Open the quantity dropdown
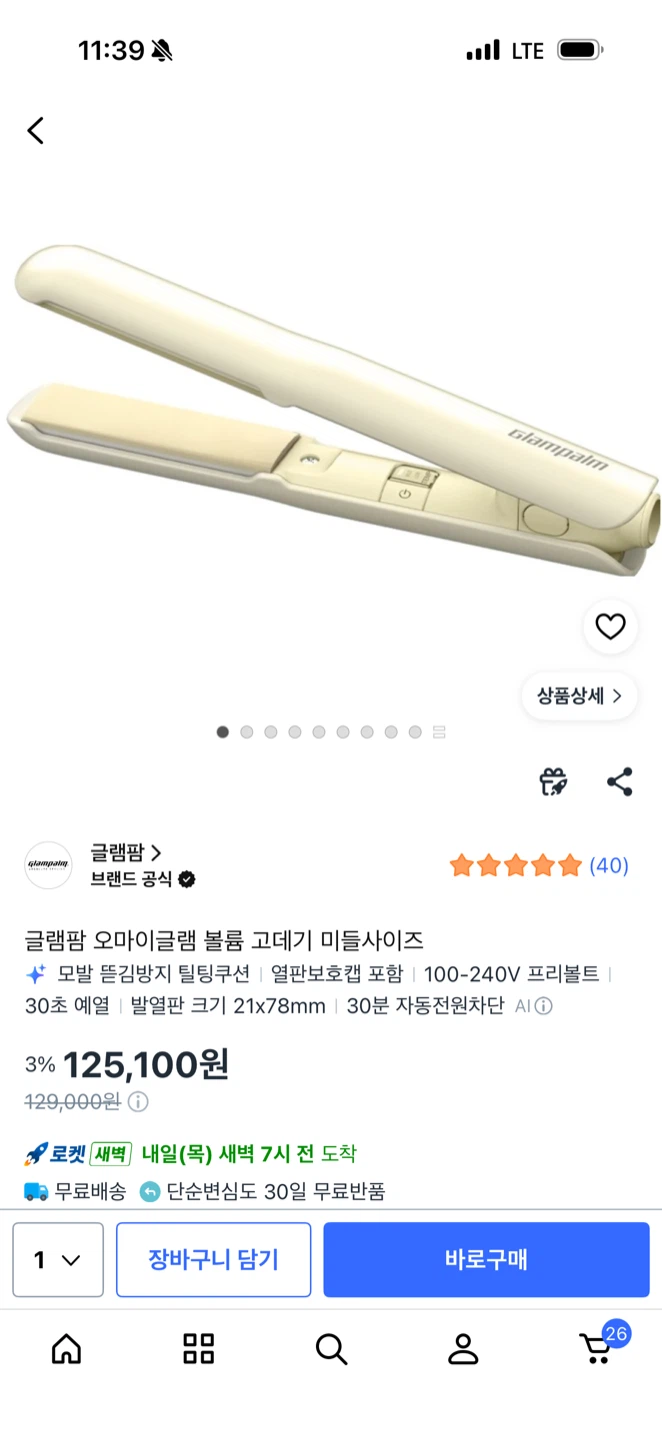Viewport: 662px width, 1440px height. (x=58, y=1260)
